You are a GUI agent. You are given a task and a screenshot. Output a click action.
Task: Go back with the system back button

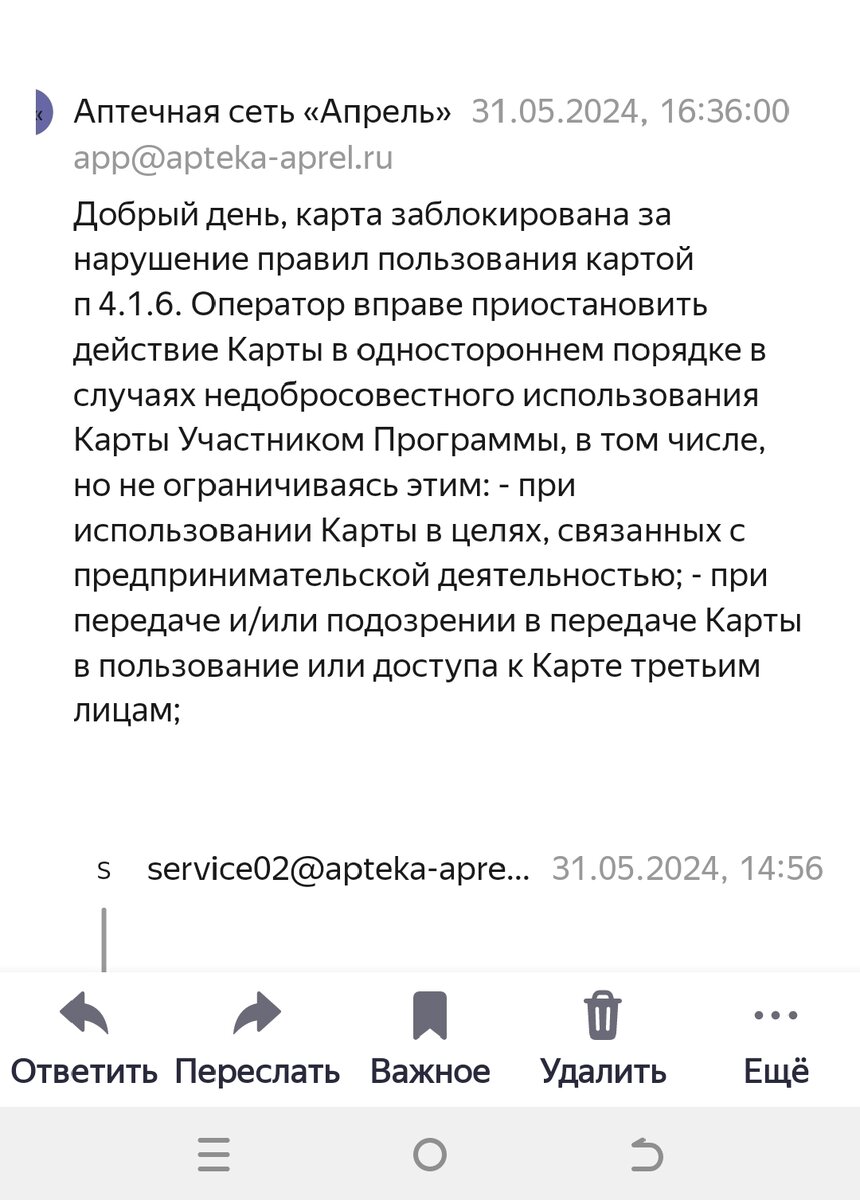tap(647, 1155)
